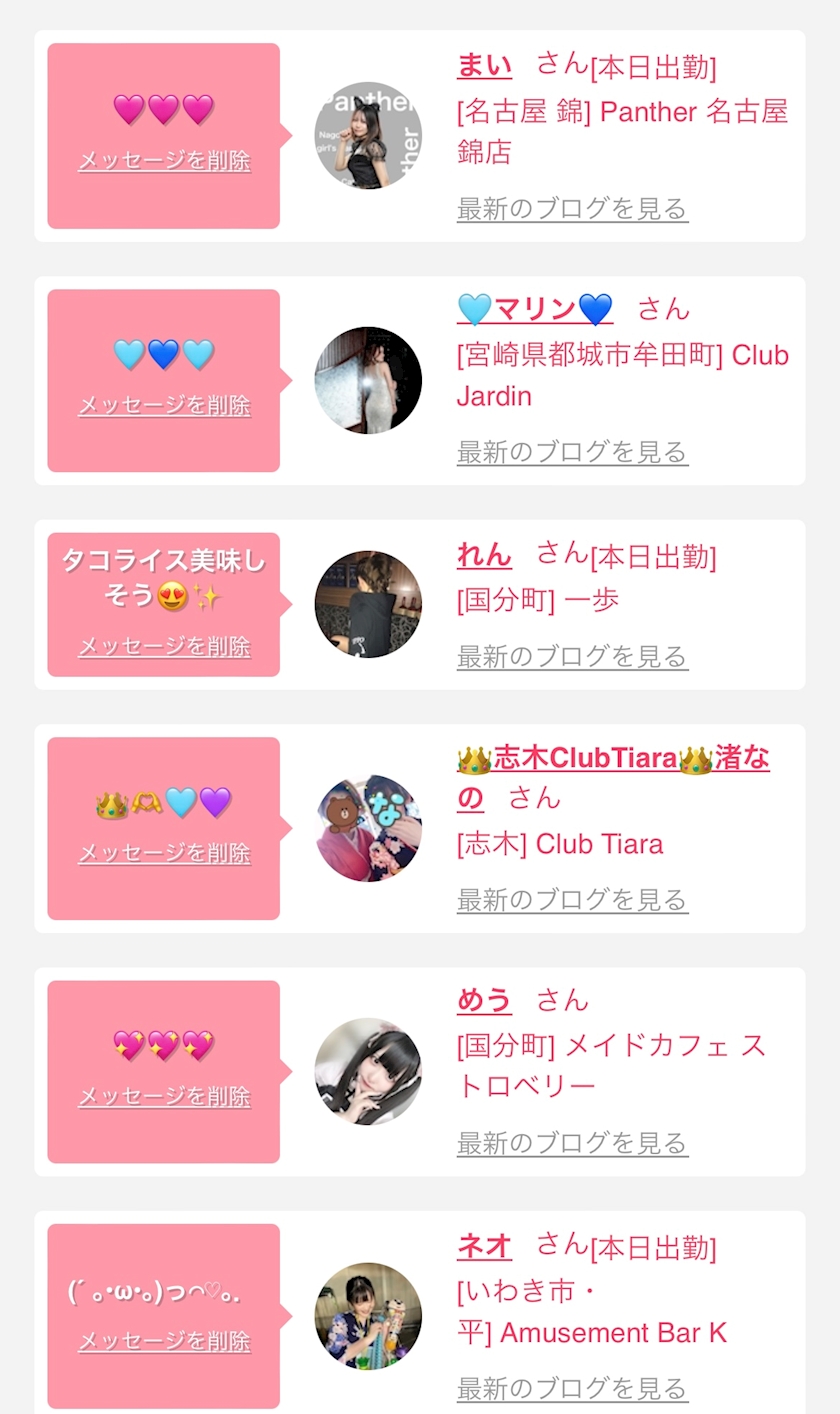840x1414 pixels.
Task: Delete the message sent to マリン
Action: tap(164, 405)
